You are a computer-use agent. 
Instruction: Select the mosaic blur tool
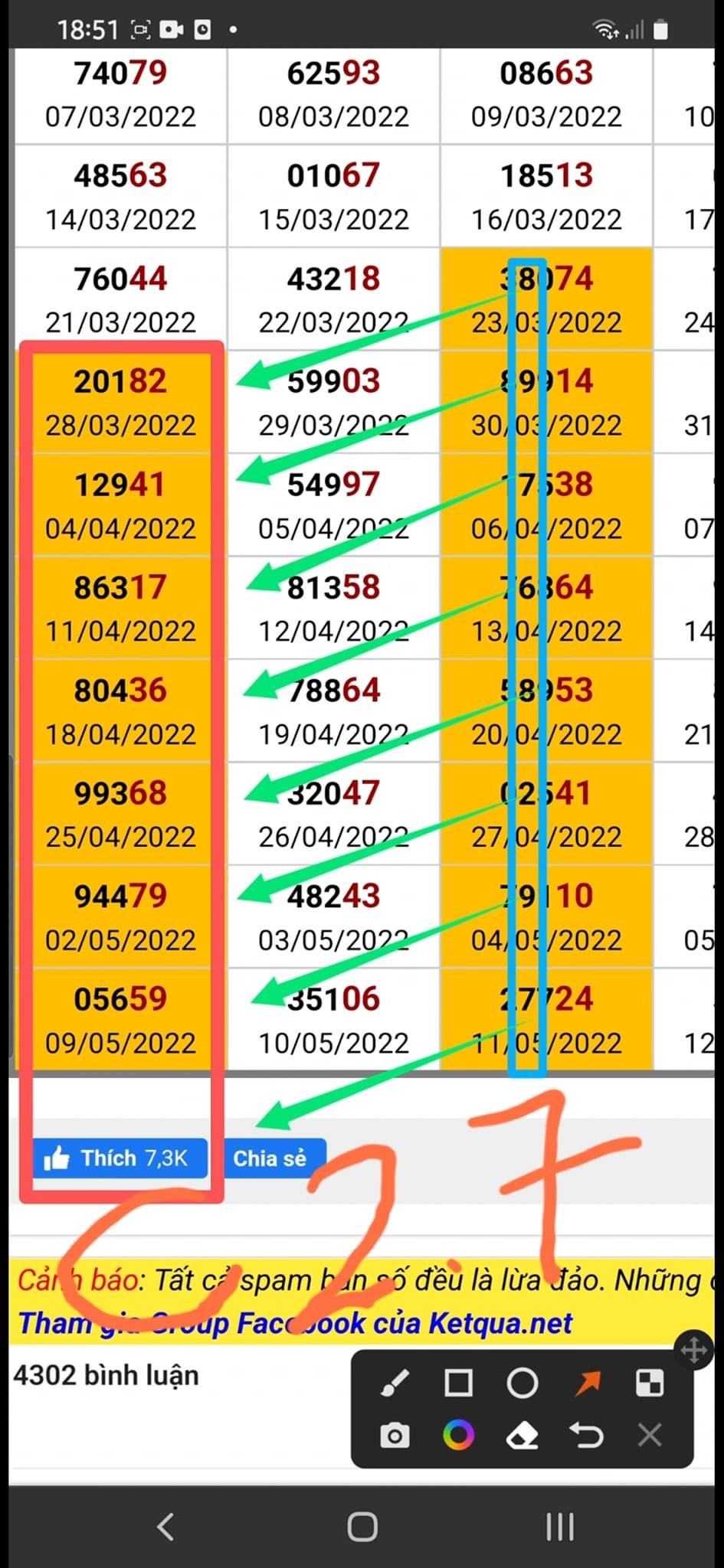pyautogui.click(x=650, y=1383)
